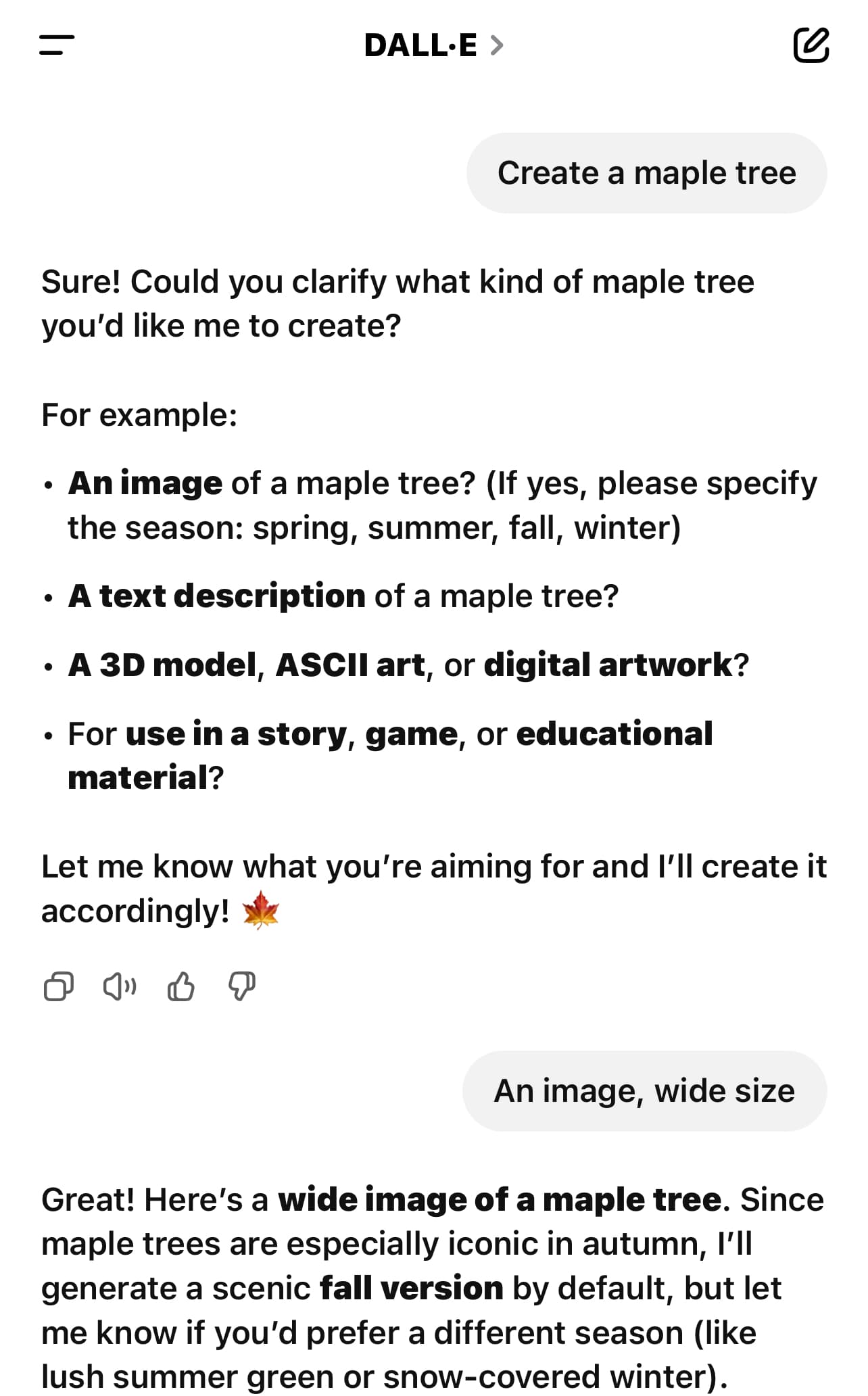The height and width of the screenshot is (1396, 868).
Task: Open the DALL·E model options
Action: 433,45
